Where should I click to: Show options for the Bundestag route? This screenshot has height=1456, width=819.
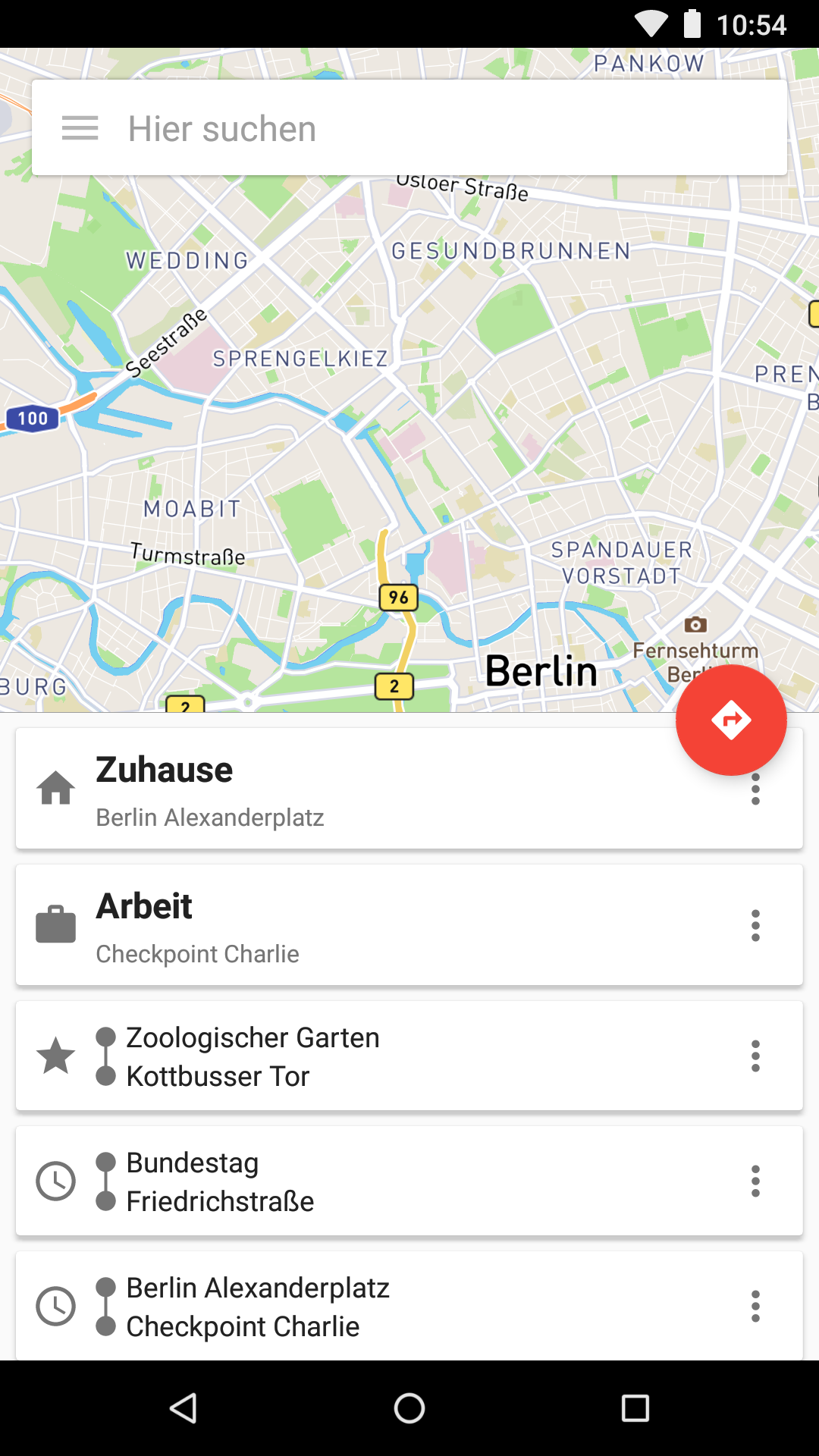[755, 1181]
